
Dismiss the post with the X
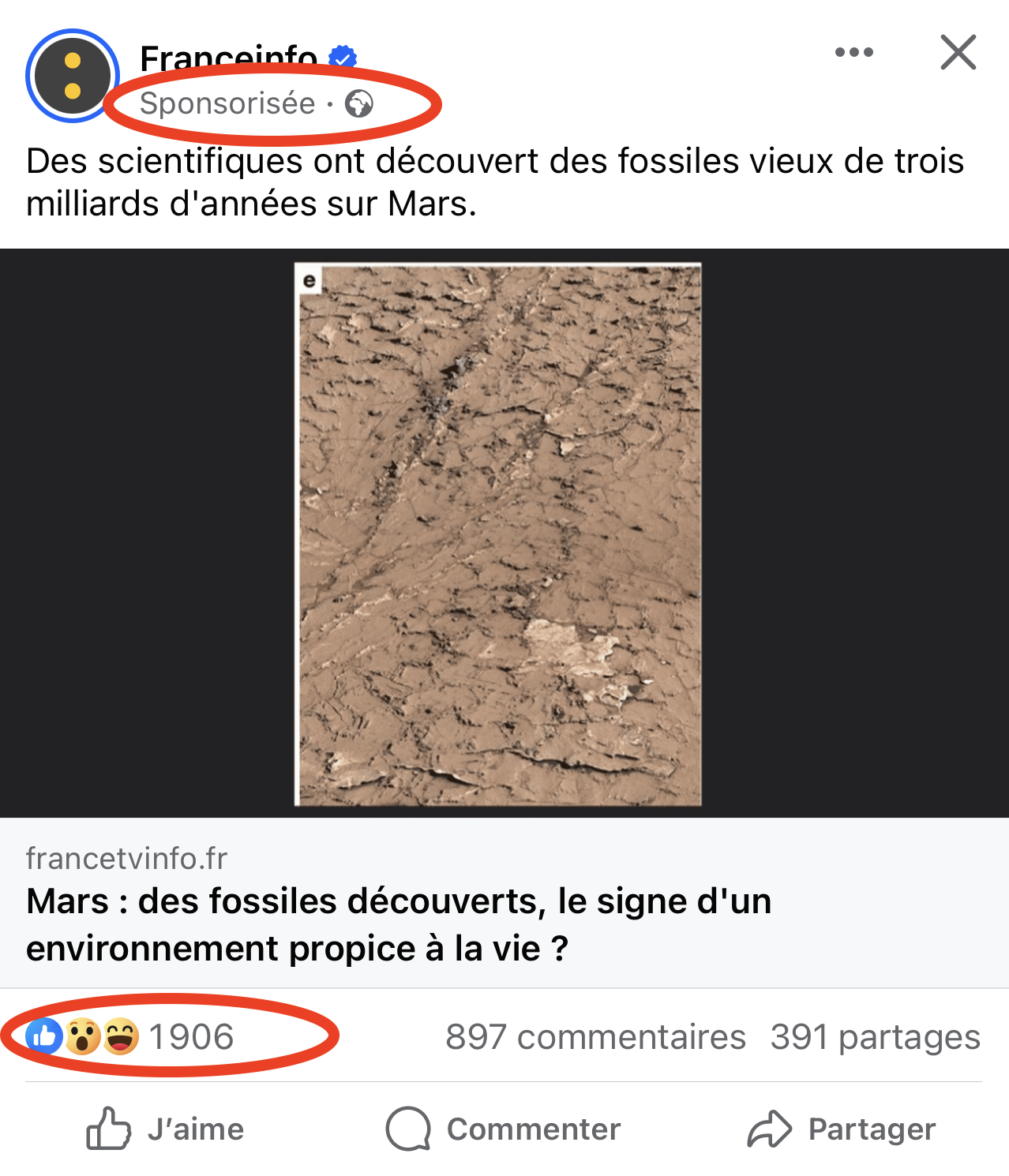point(958,52)
